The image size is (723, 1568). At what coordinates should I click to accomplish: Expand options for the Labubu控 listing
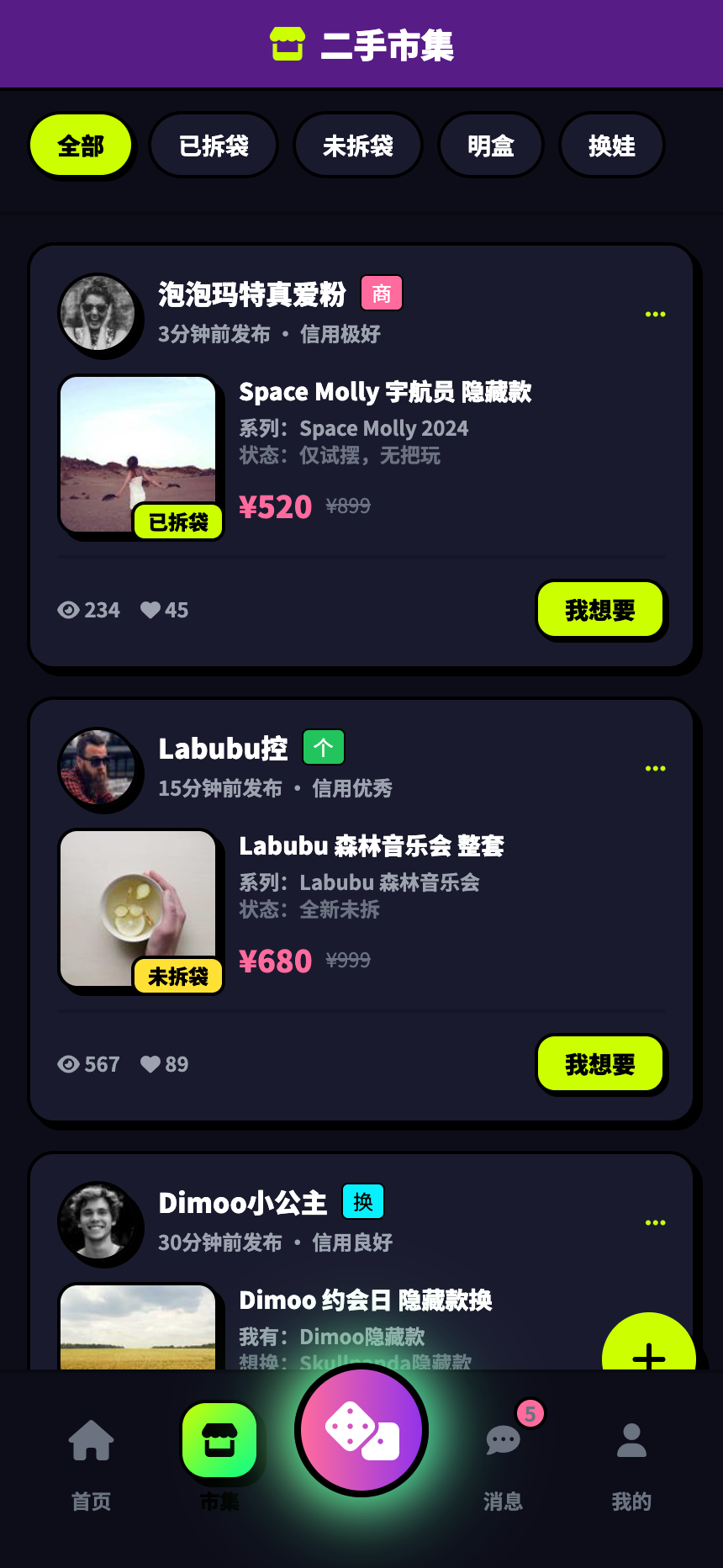pyautogui.click(x=656, y=767)
